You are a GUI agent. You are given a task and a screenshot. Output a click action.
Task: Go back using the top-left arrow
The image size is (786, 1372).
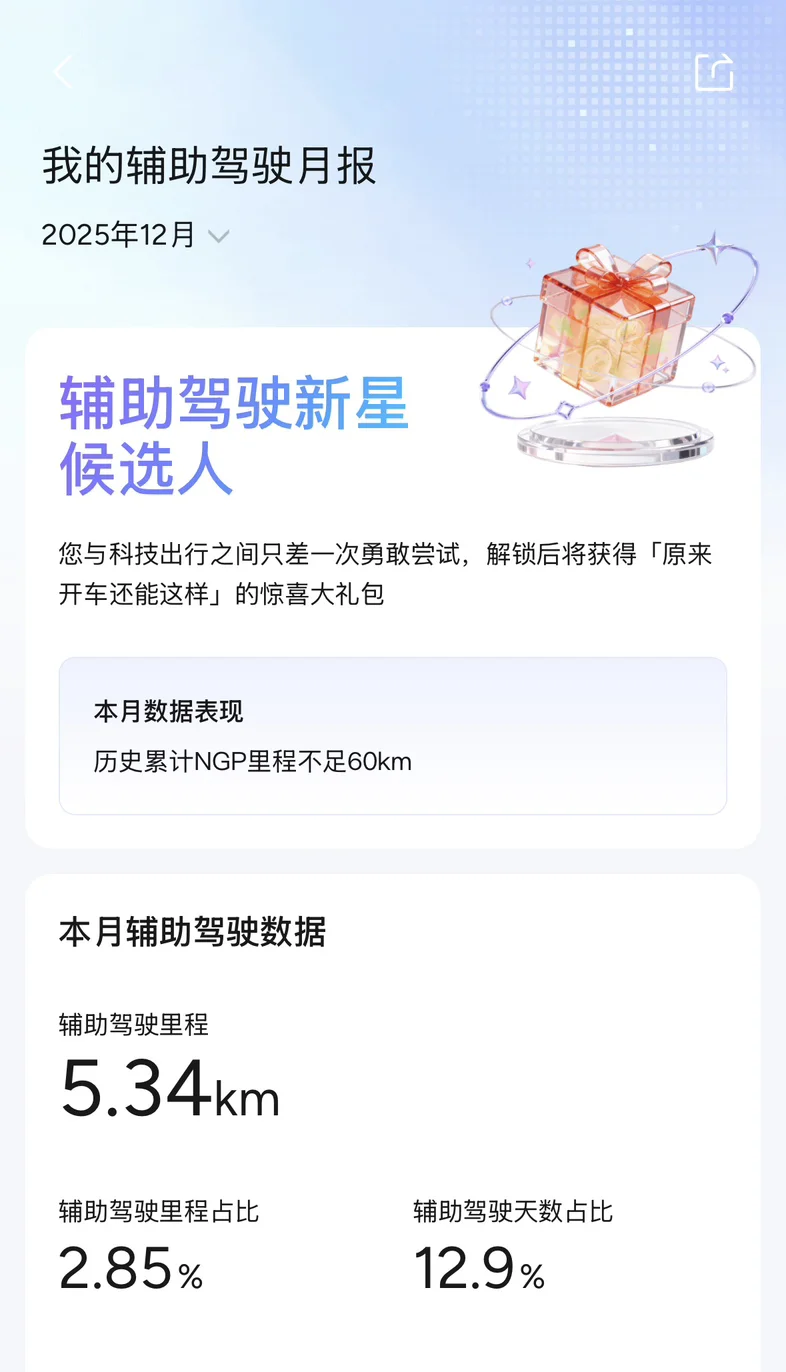click(63, 72)
